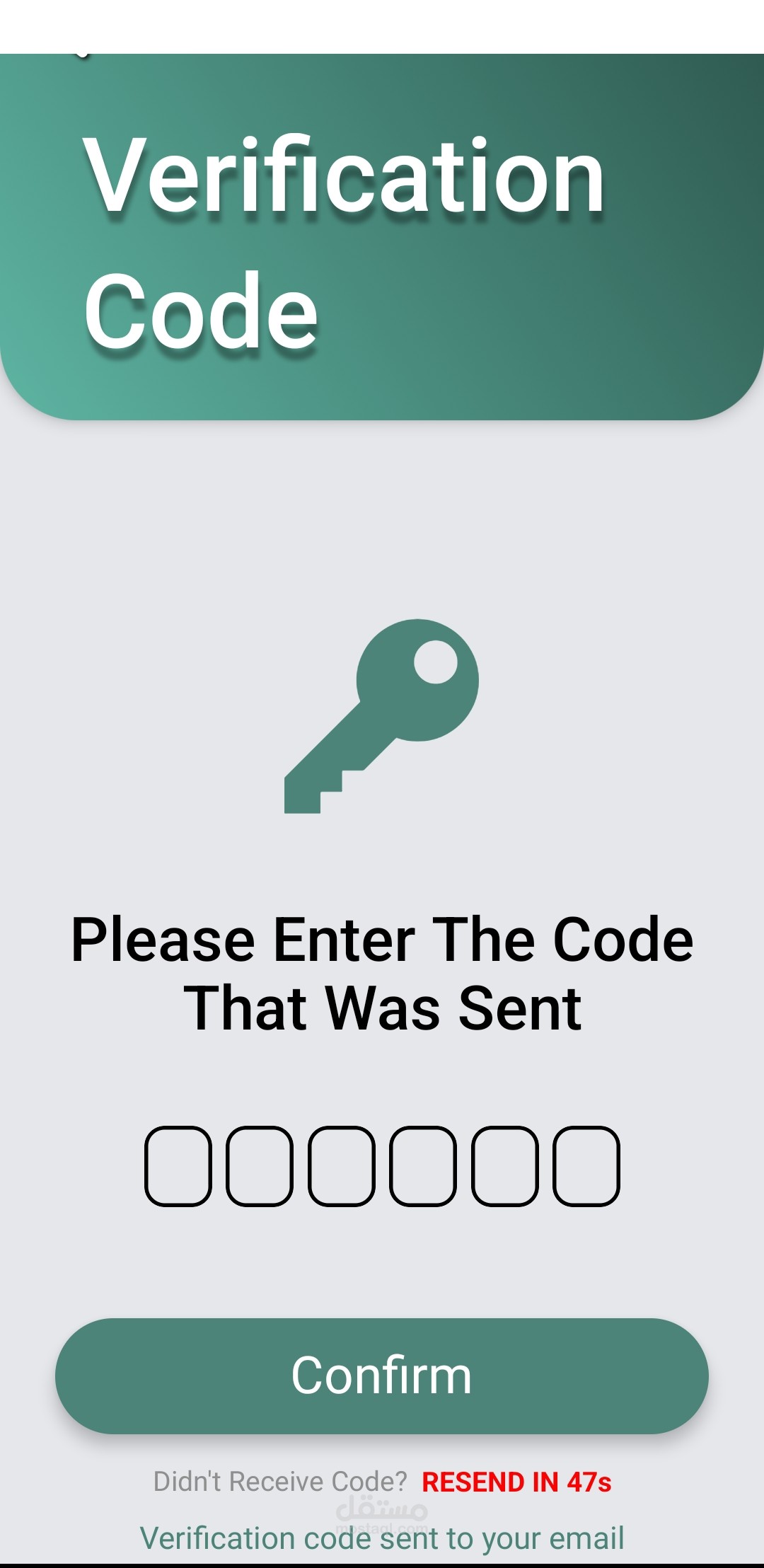Screen dimensions: 764x1568
Task: Tap the fourth code digit box
Action: (423, 1166)
